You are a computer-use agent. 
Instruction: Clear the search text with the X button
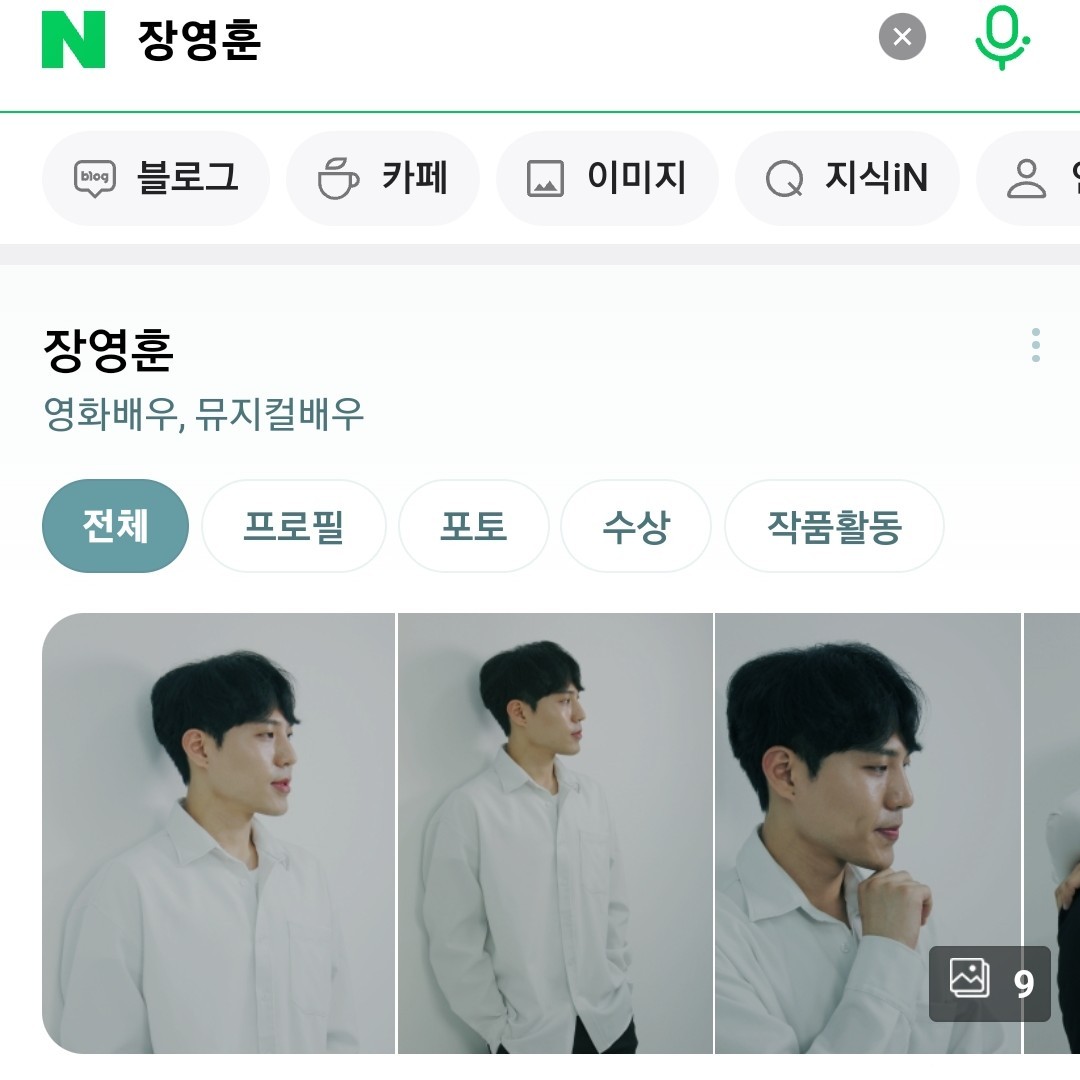[x=902, y=38]
